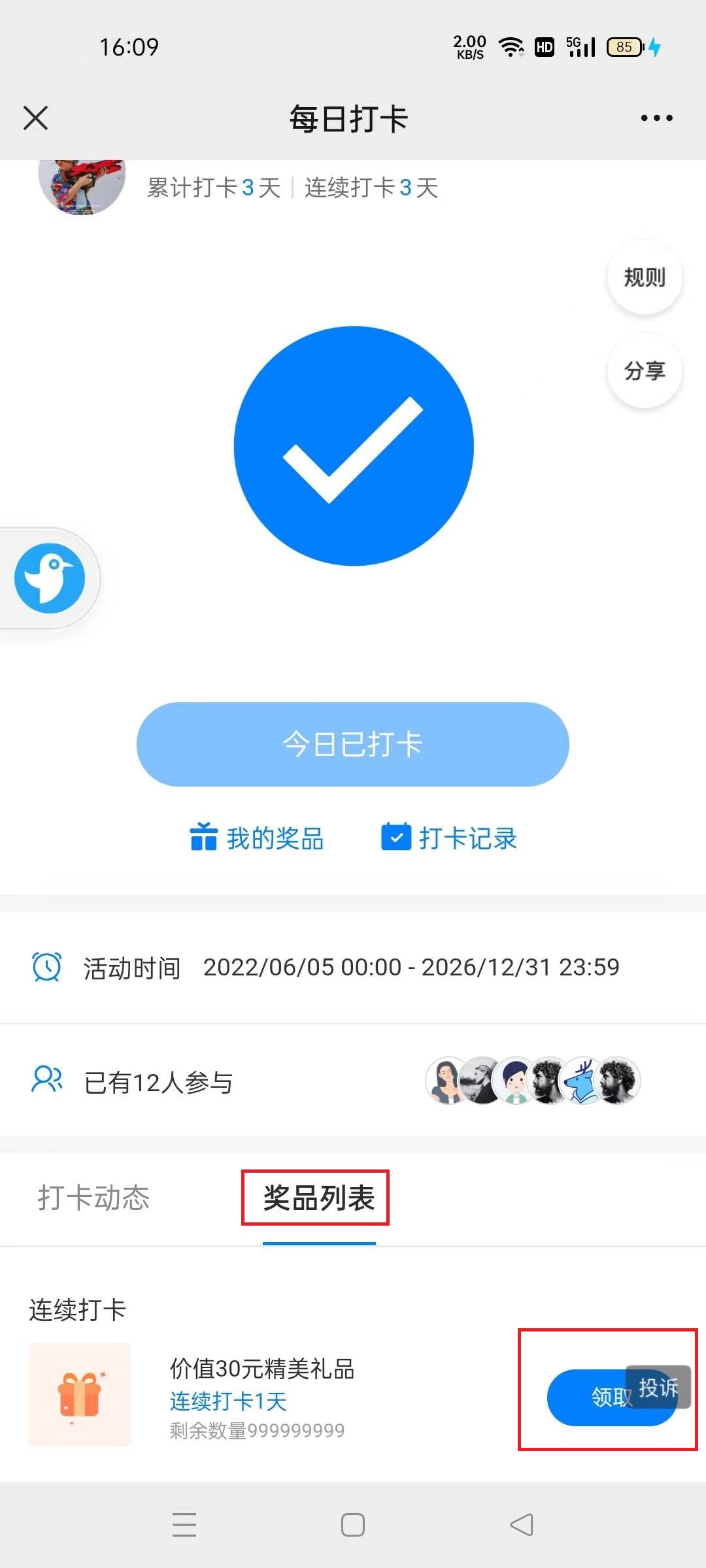This screenshot has height=1568, width=706.
Task: Go to the system home screen
Action: click(353, 1525)
